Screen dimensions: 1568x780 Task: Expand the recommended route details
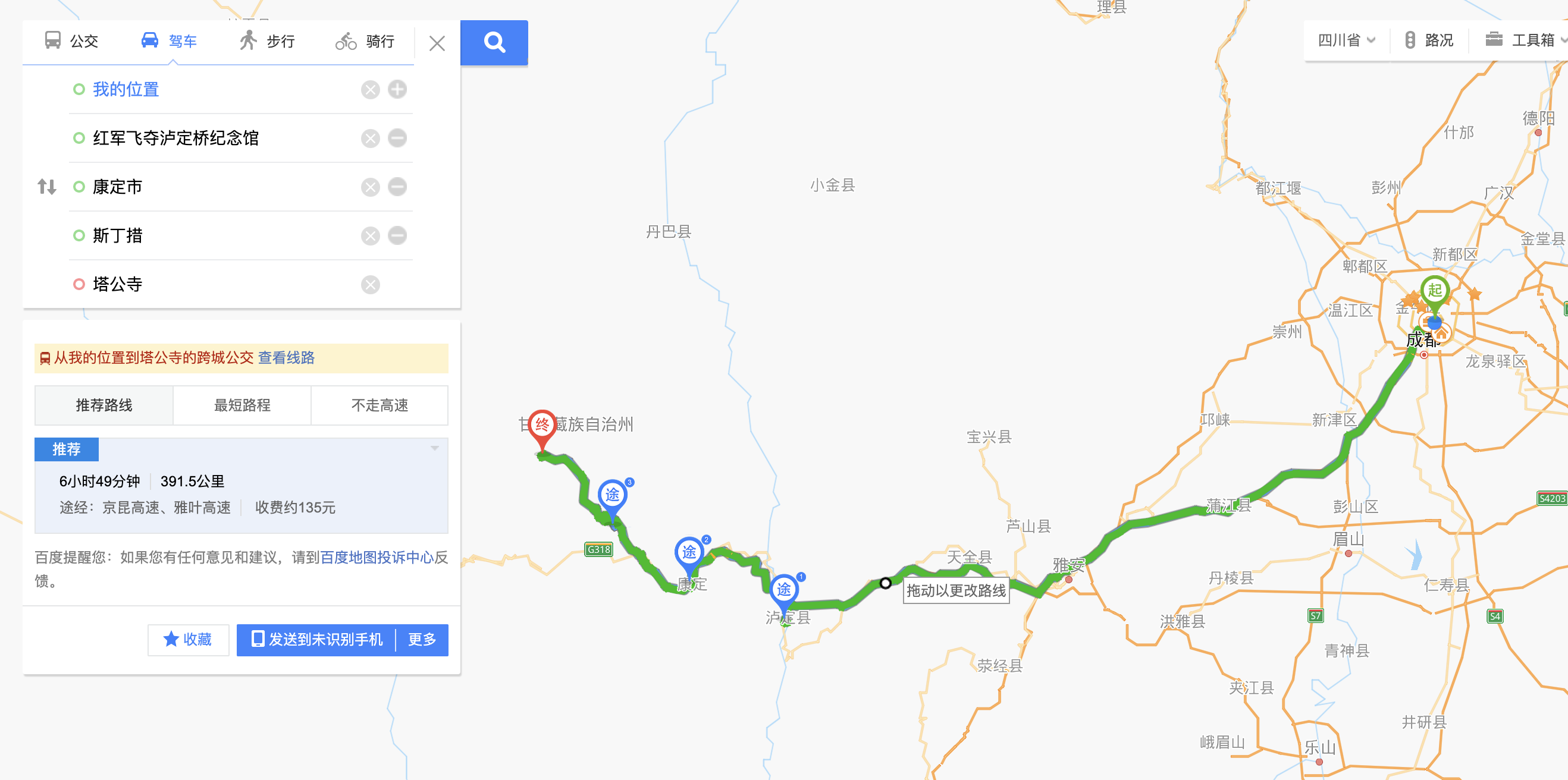[x=435, y=448]
